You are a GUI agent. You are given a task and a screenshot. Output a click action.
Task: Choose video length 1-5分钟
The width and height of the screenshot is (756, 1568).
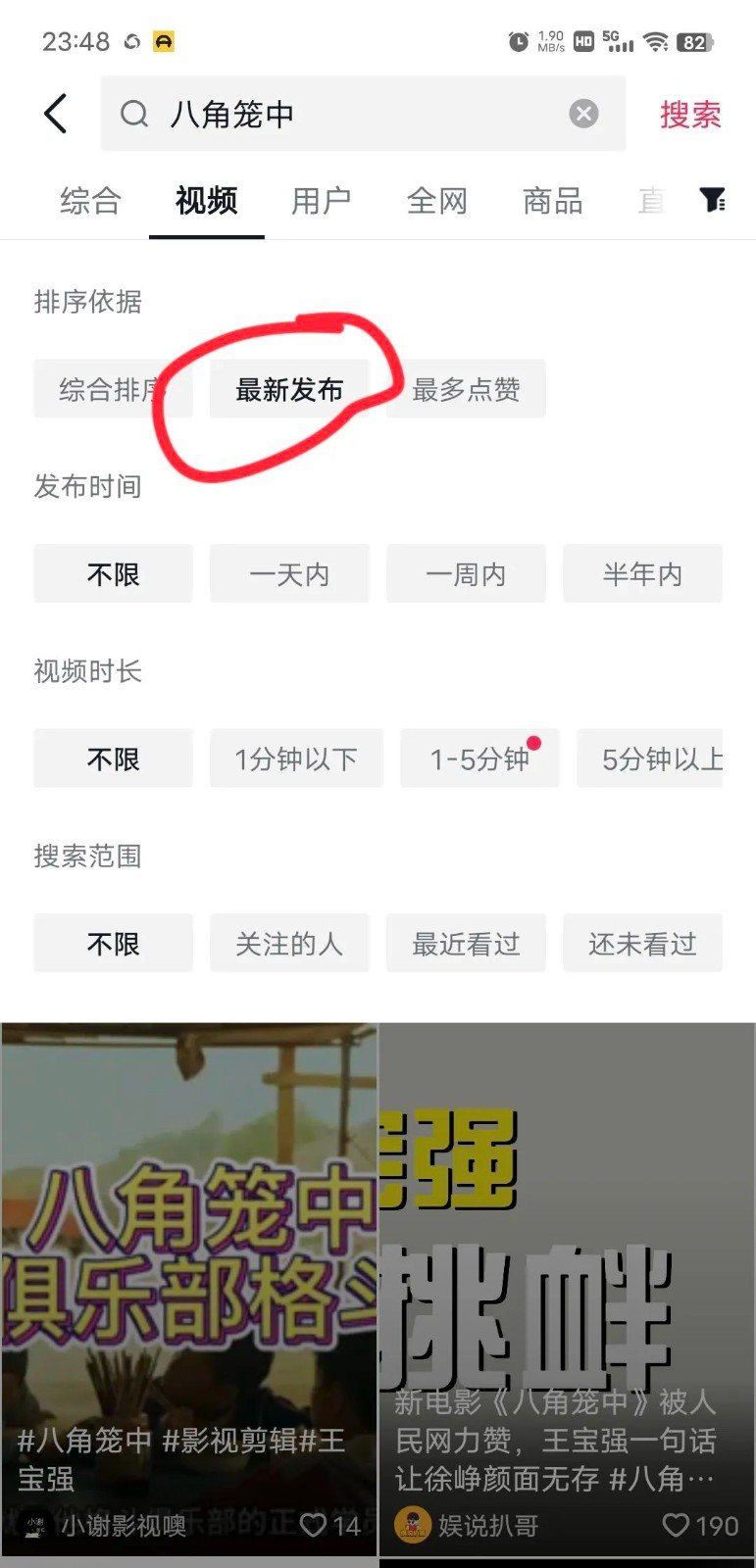(479, 759)
